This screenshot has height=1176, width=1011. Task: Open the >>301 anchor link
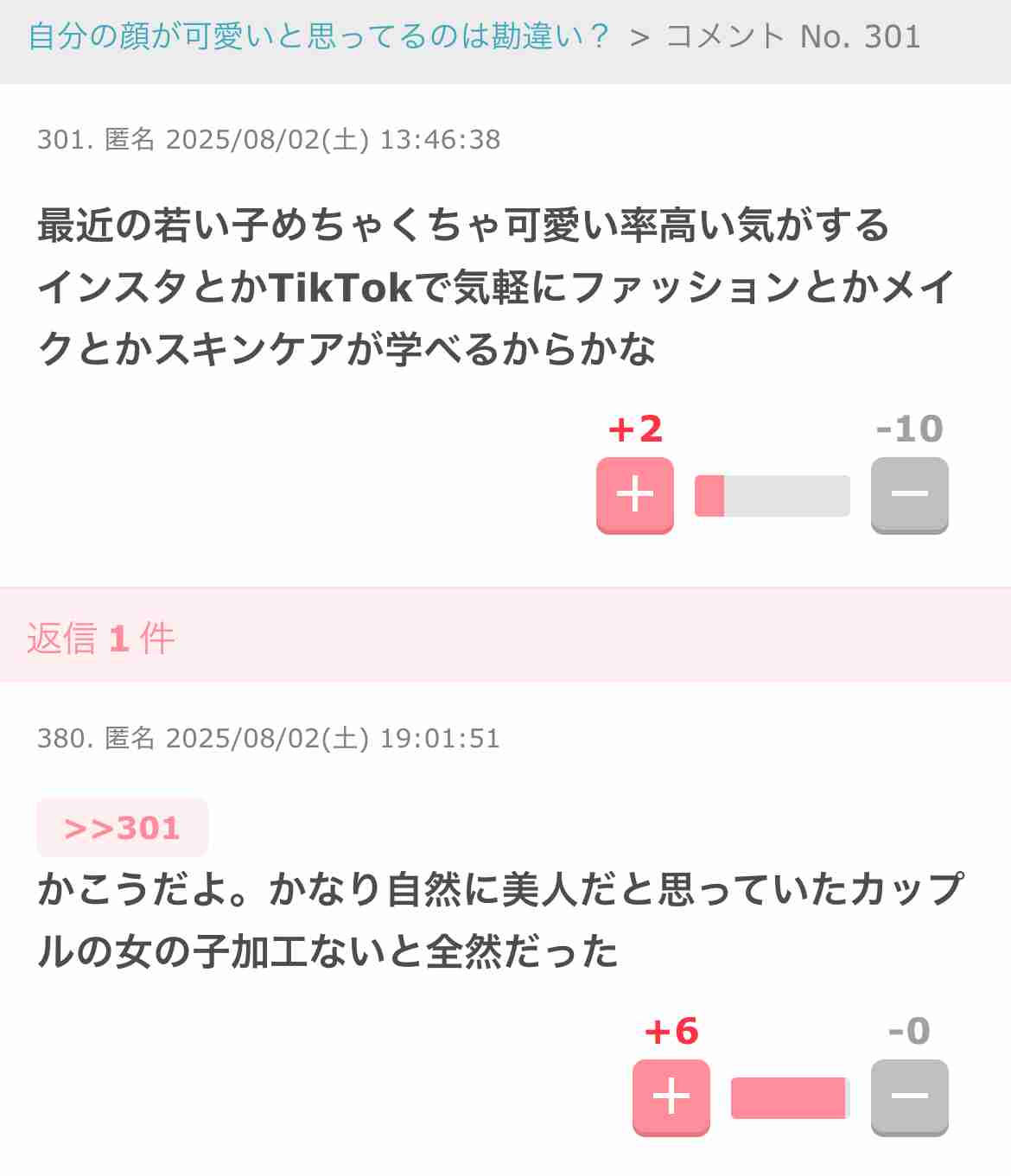point(121,827)
